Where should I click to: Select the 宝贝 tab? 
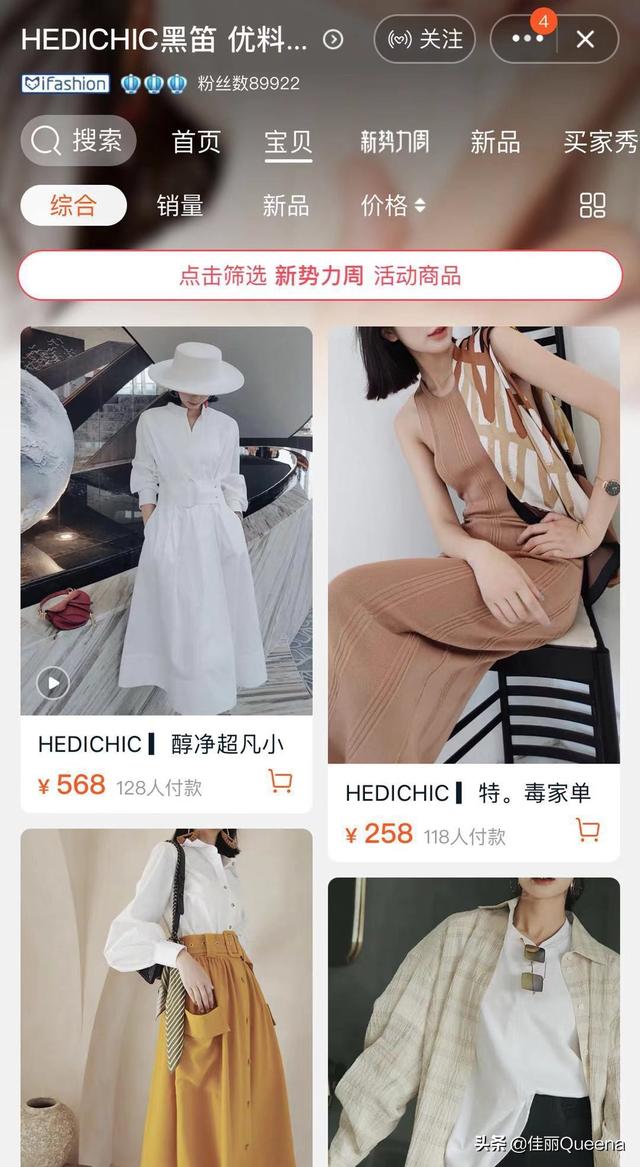pyautogui.click(x=289, y=141)
